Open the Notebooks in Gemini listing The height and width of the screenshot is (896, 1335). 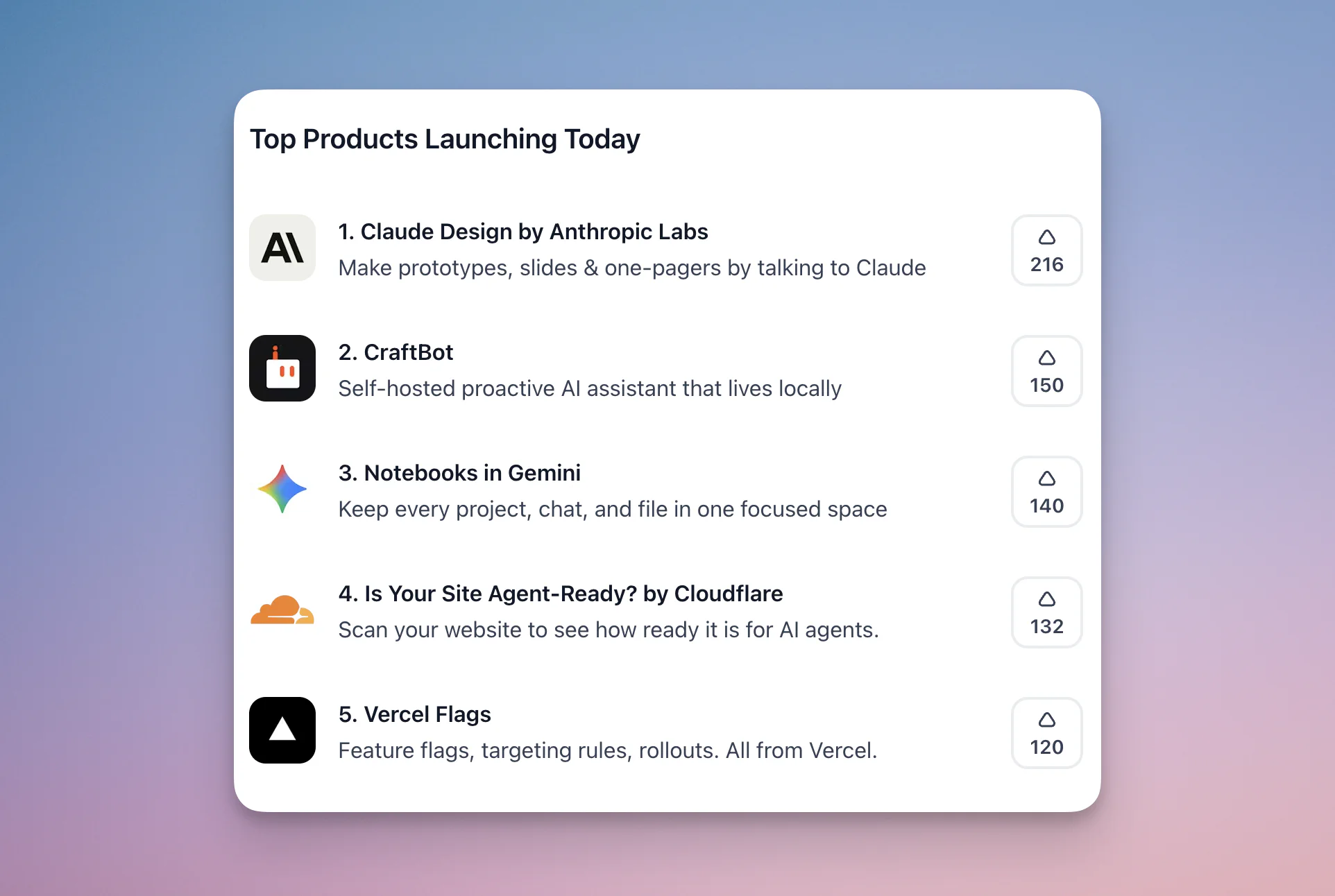pos(459,473)
